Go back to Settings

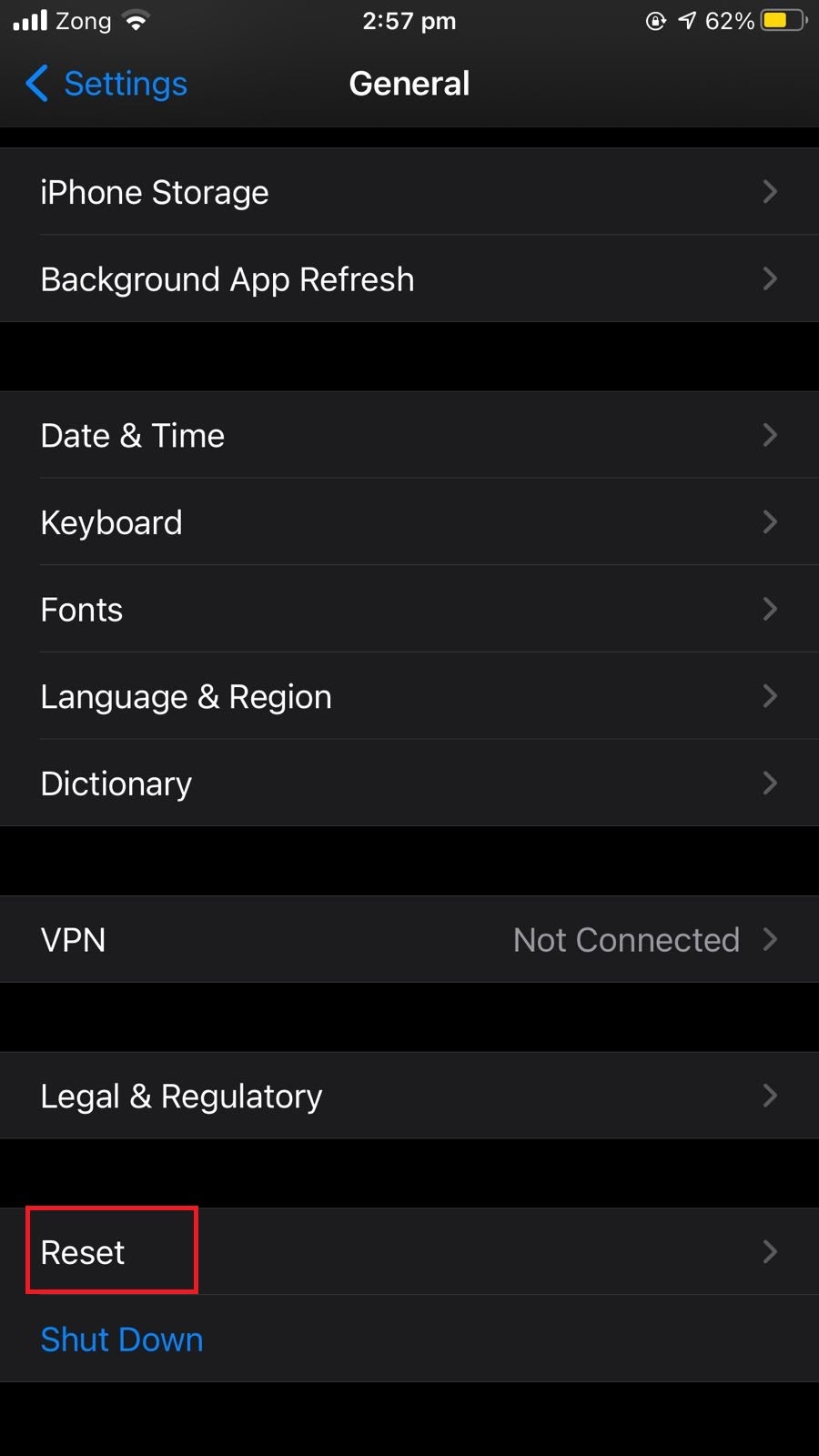point(107,84)
